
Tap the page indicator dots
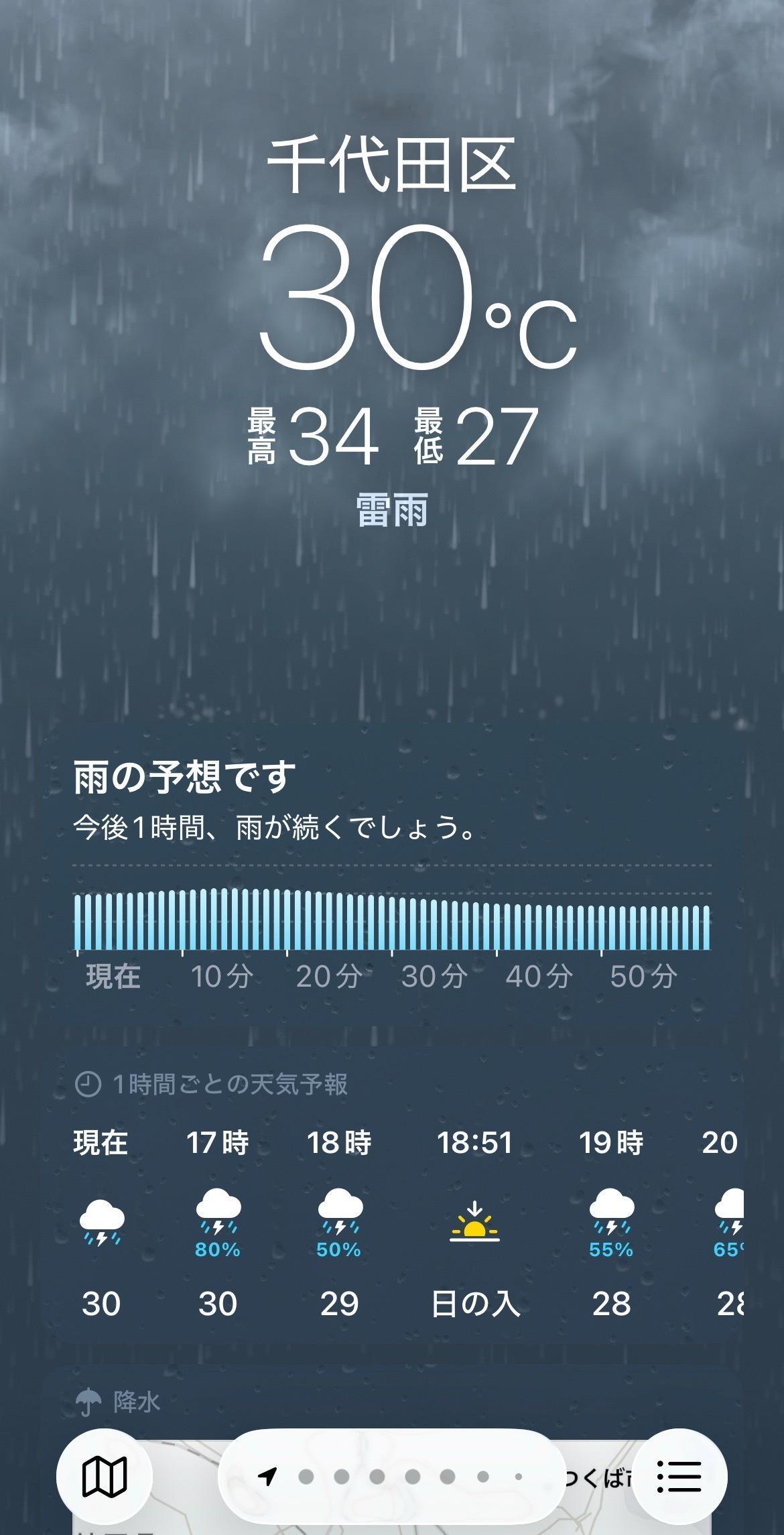point(392,1475)
